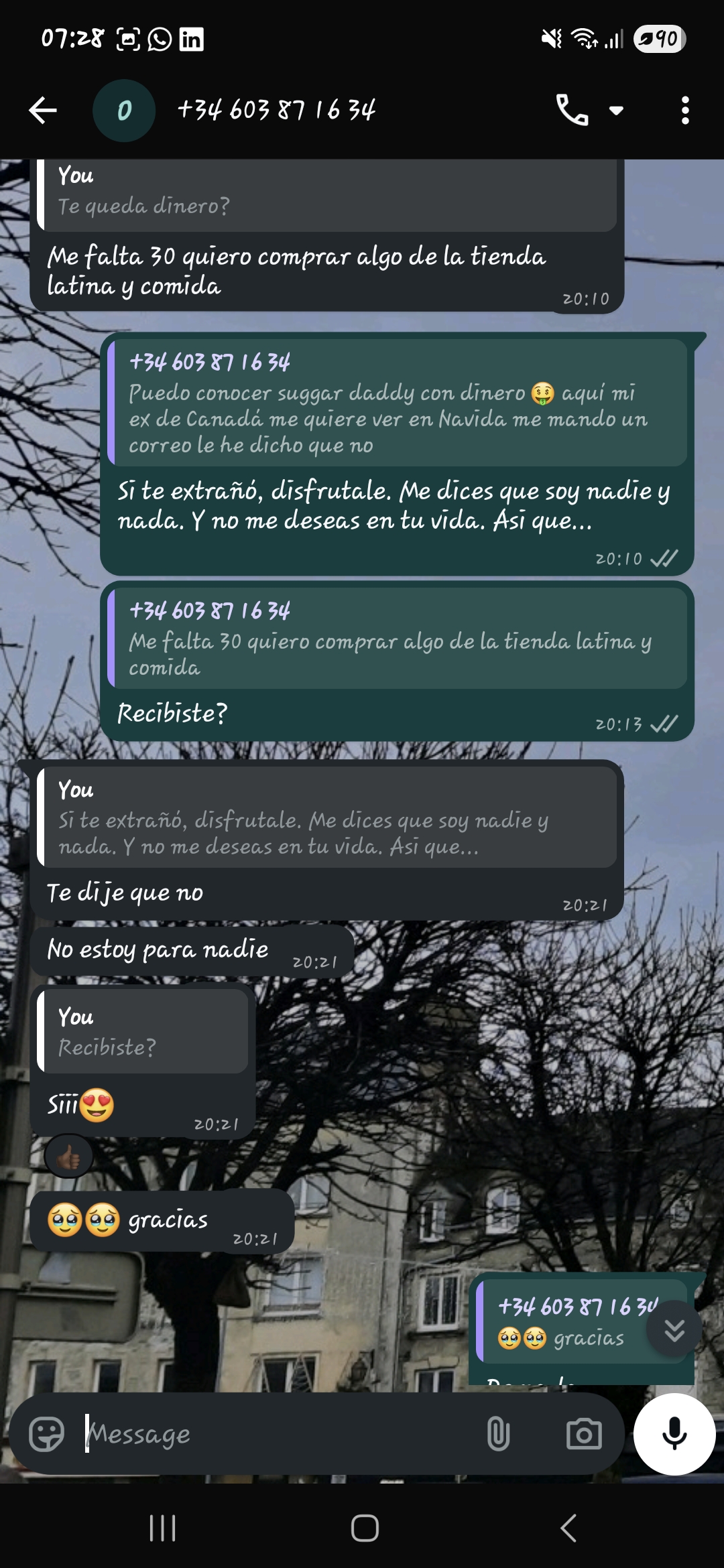
Task: Jump to quoted 'Recibiste?' above the 'Siii' reply
Action: 143,1033
